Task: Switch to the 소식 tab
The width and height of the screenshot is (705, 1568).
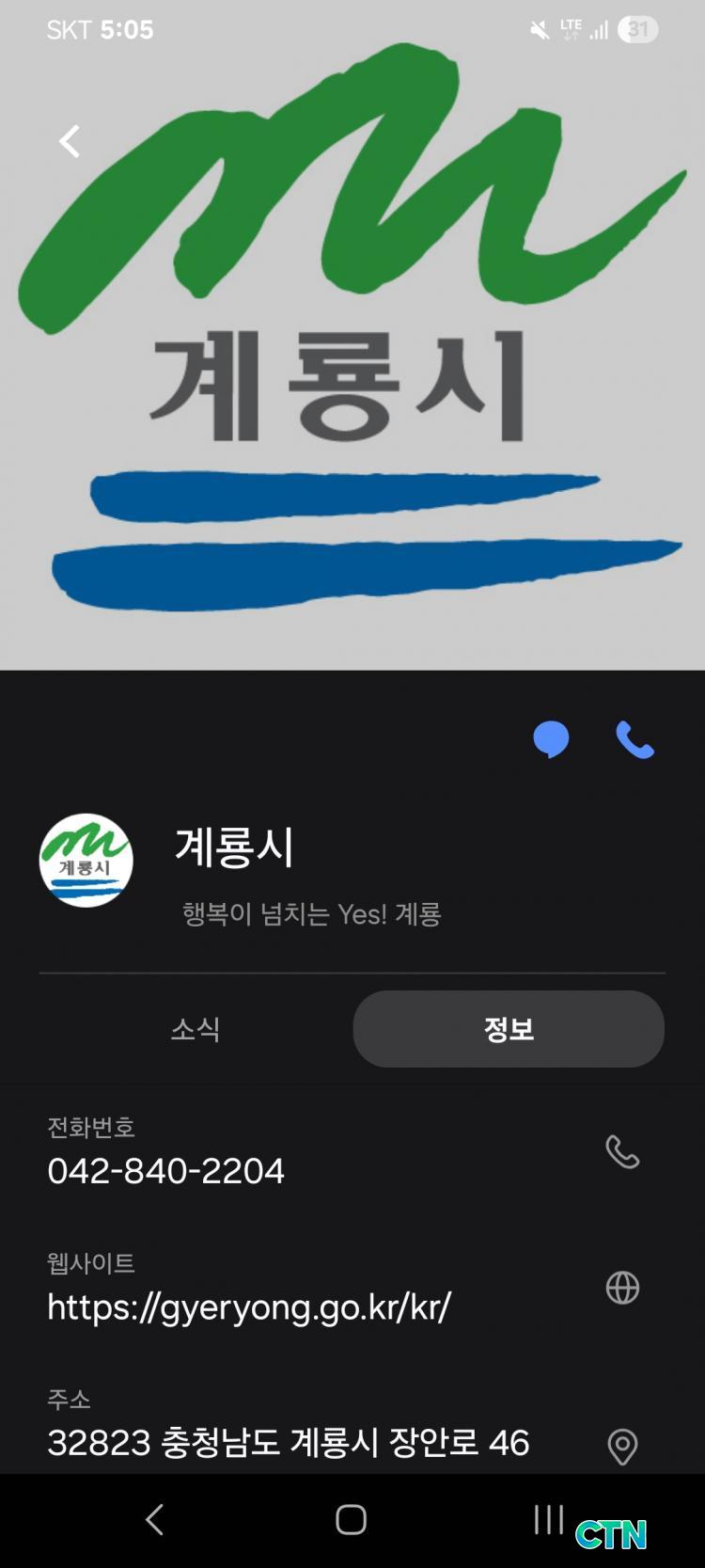Action: (x=196, y=1029)
